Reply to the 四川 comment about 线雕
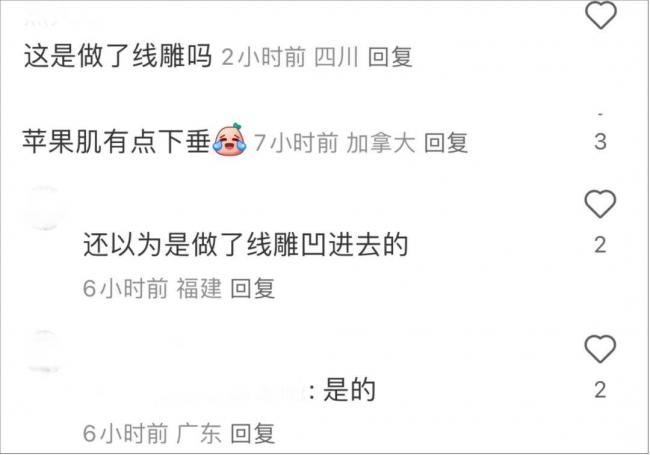Screen dimensions: 650x455 coord(390,57)
